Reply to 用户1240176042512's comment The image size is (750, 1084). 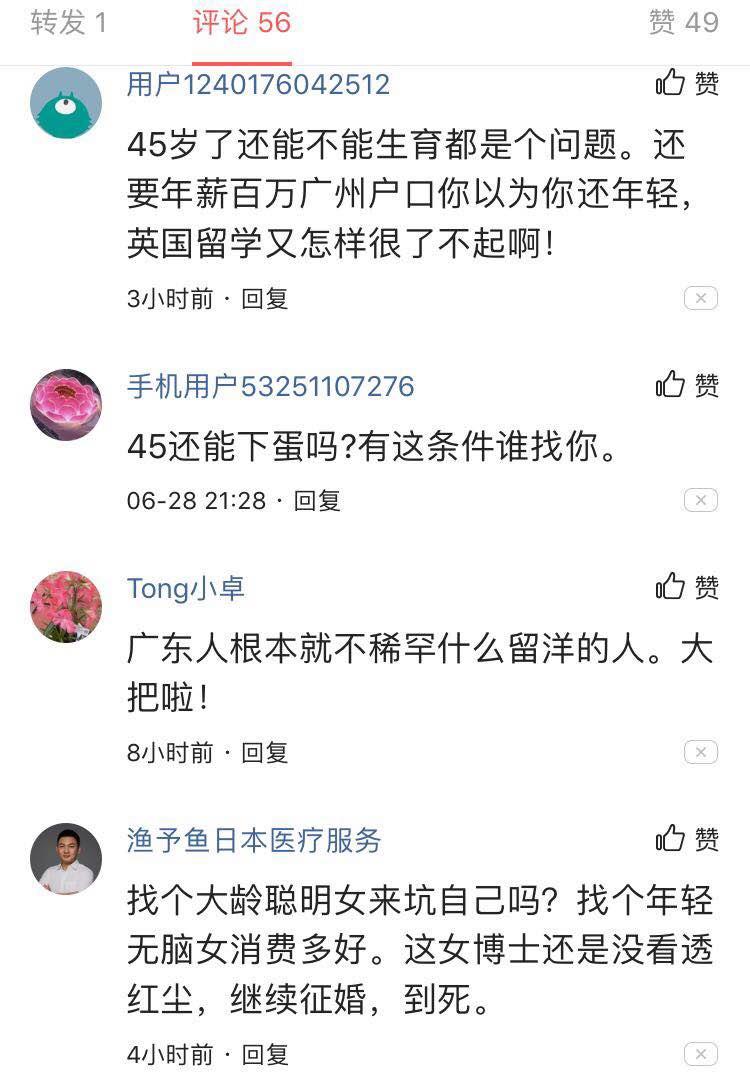click(x=265, y=298)
